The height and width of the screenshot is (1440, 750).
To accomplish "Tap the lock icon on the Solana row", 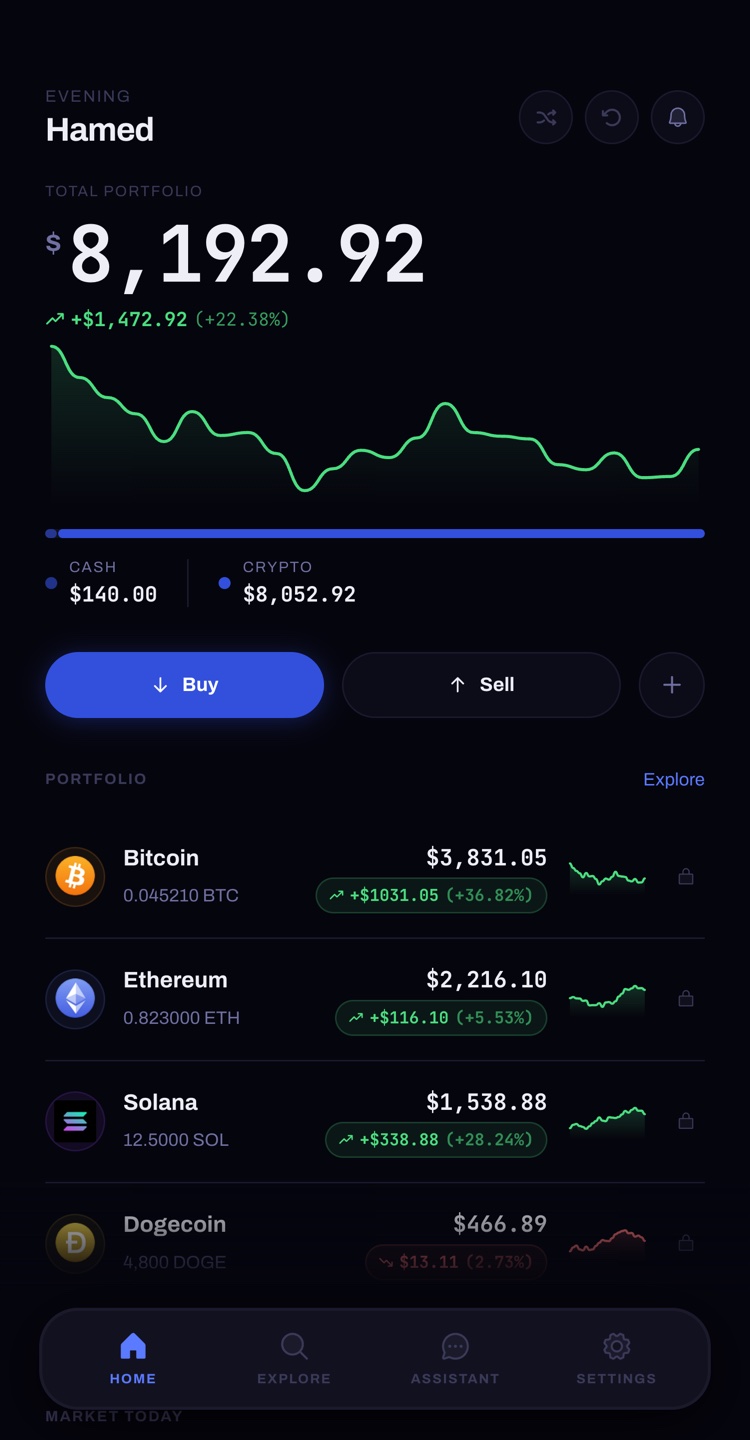I will coord(686,1122).
